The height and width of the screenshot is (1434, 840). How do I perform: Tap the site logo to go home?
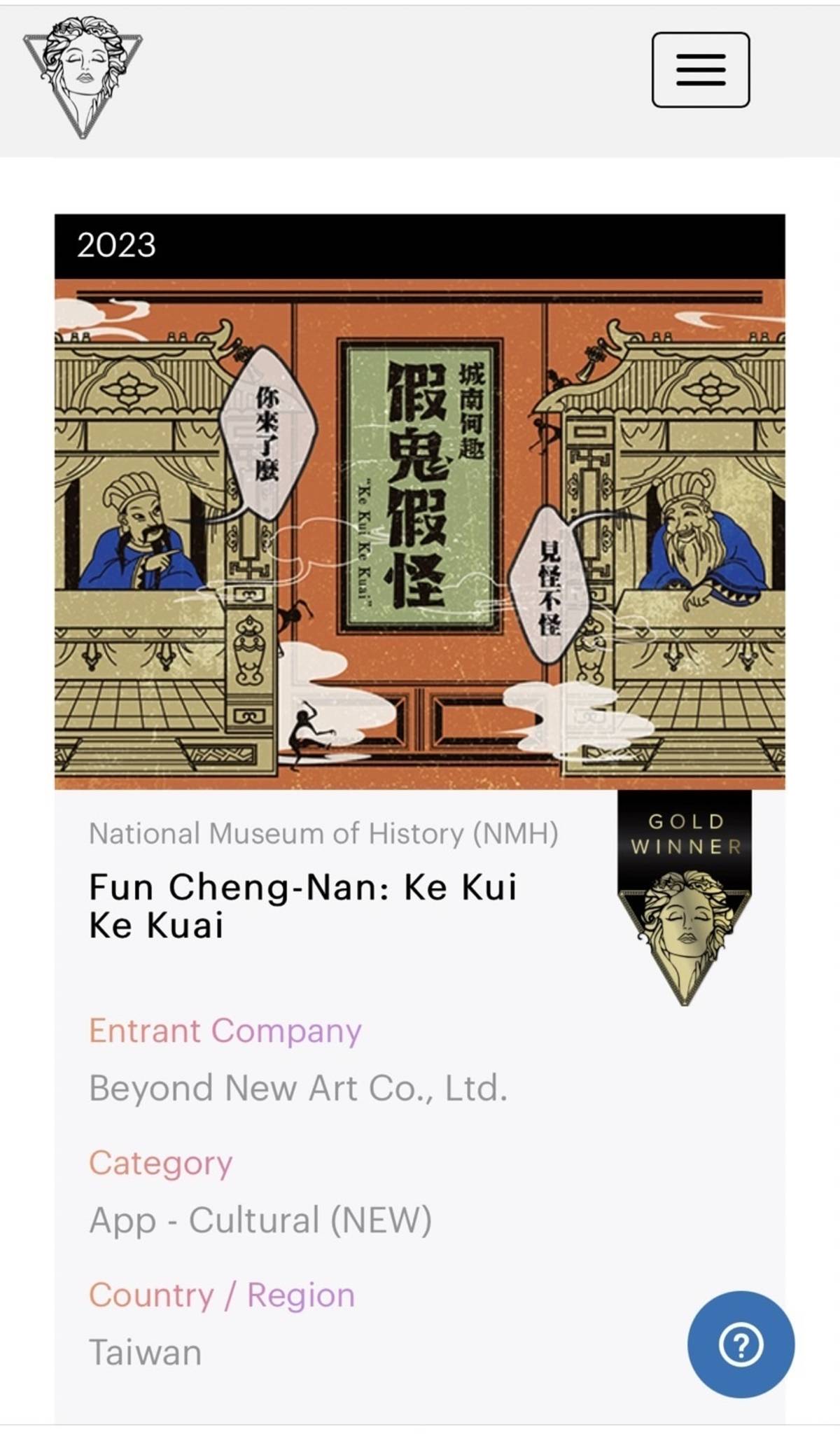point(83,76)
